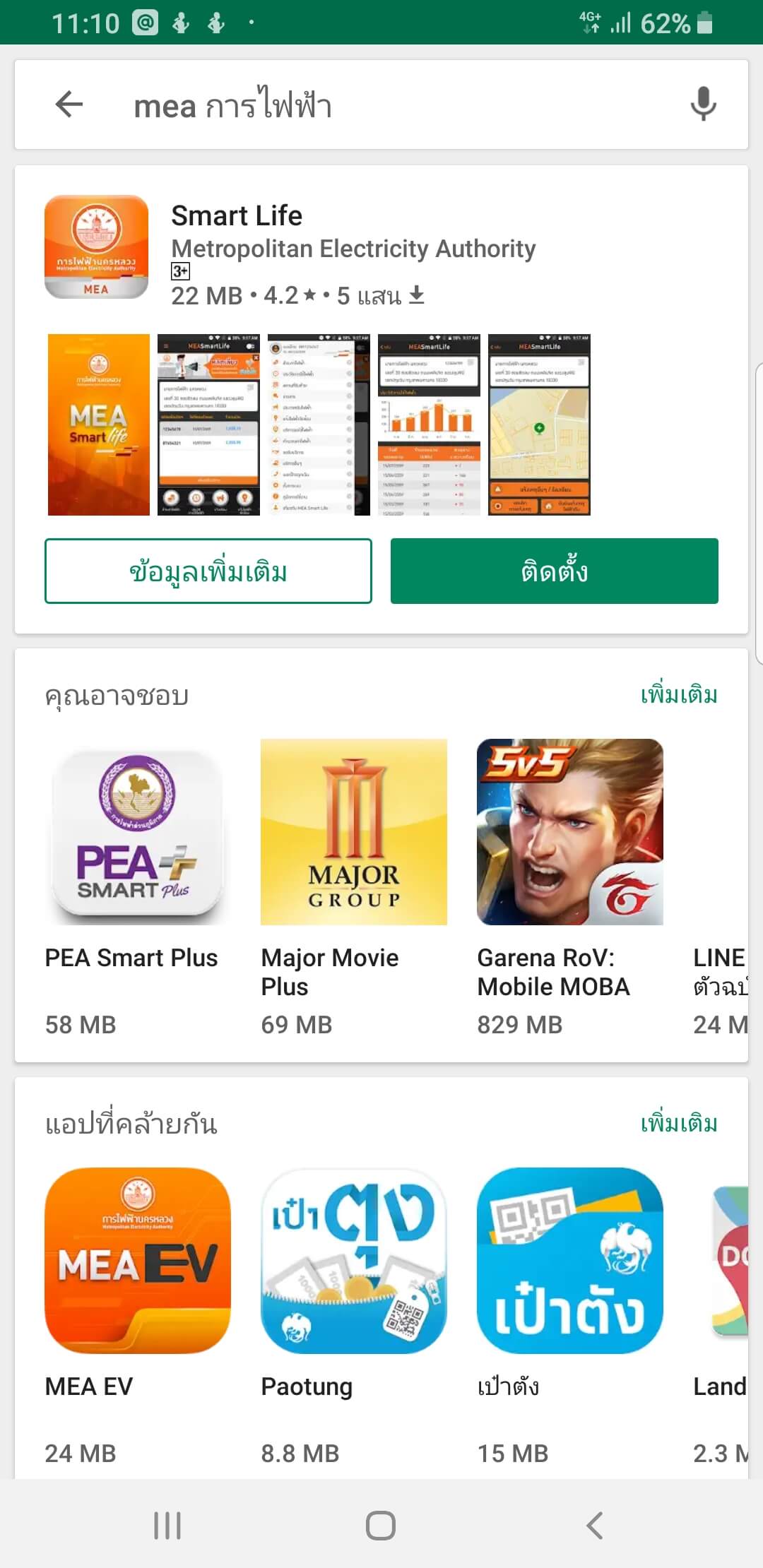
Task: Start a voice search with the microphone icon
Action: (x=702, y=105)
